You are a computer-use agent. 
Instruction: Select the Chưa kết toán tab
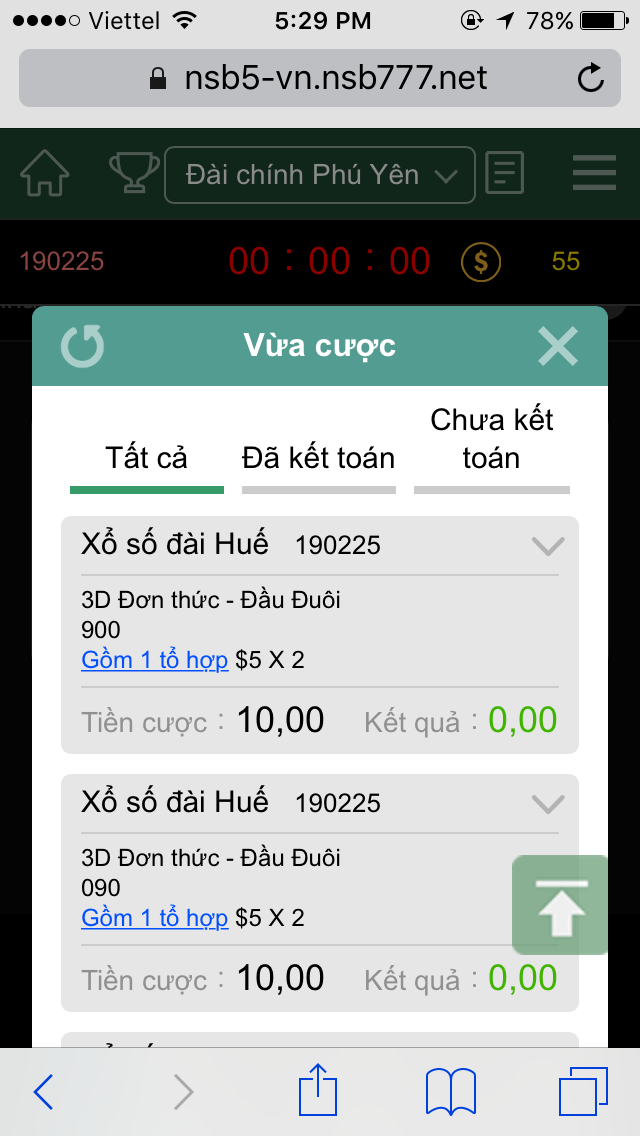(491, 439)
